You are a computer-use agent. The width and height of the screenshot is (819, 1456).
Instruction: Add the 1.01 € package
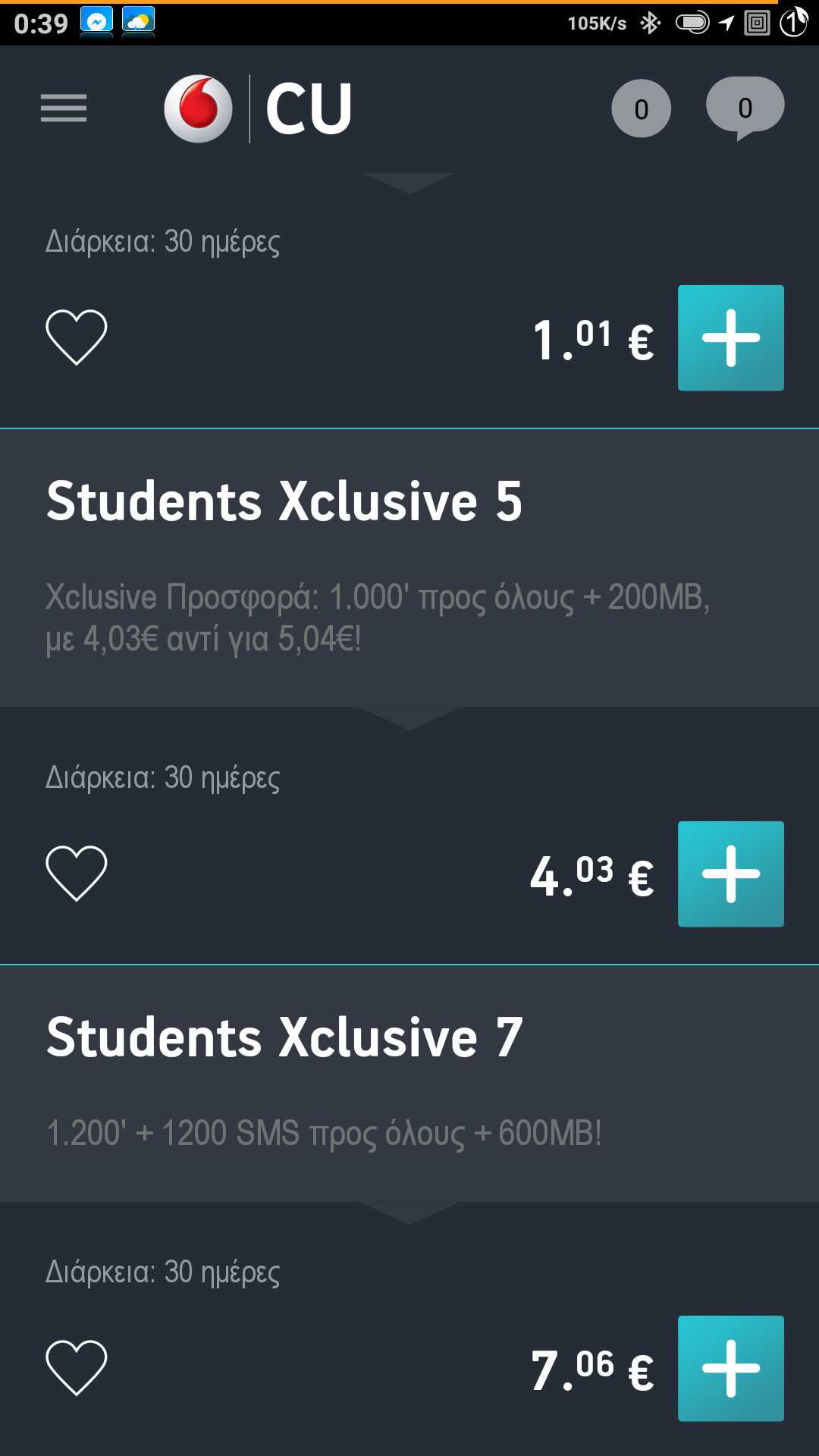point(730,338)
